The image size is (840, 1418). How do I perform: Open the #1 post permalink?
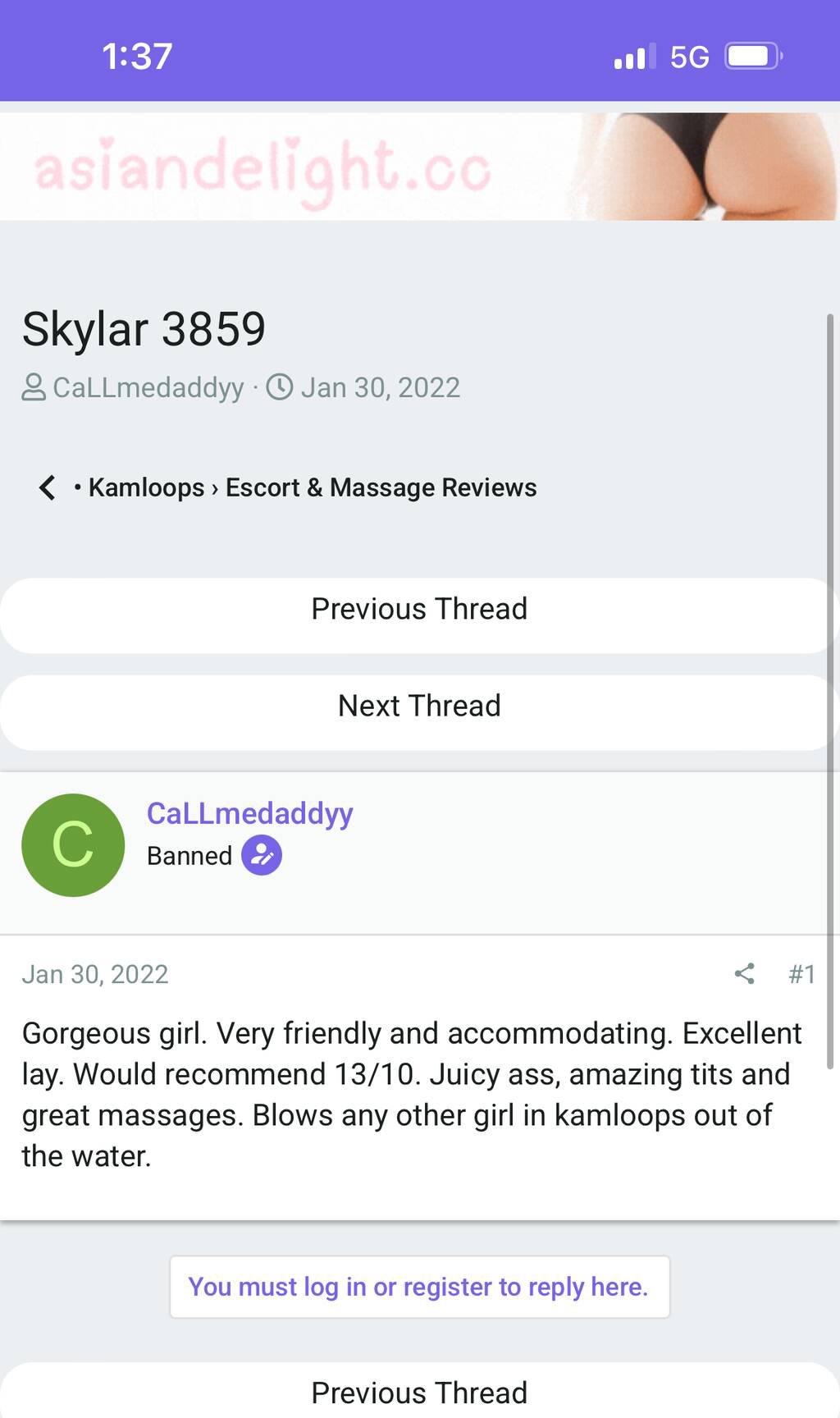coord(801,974)
